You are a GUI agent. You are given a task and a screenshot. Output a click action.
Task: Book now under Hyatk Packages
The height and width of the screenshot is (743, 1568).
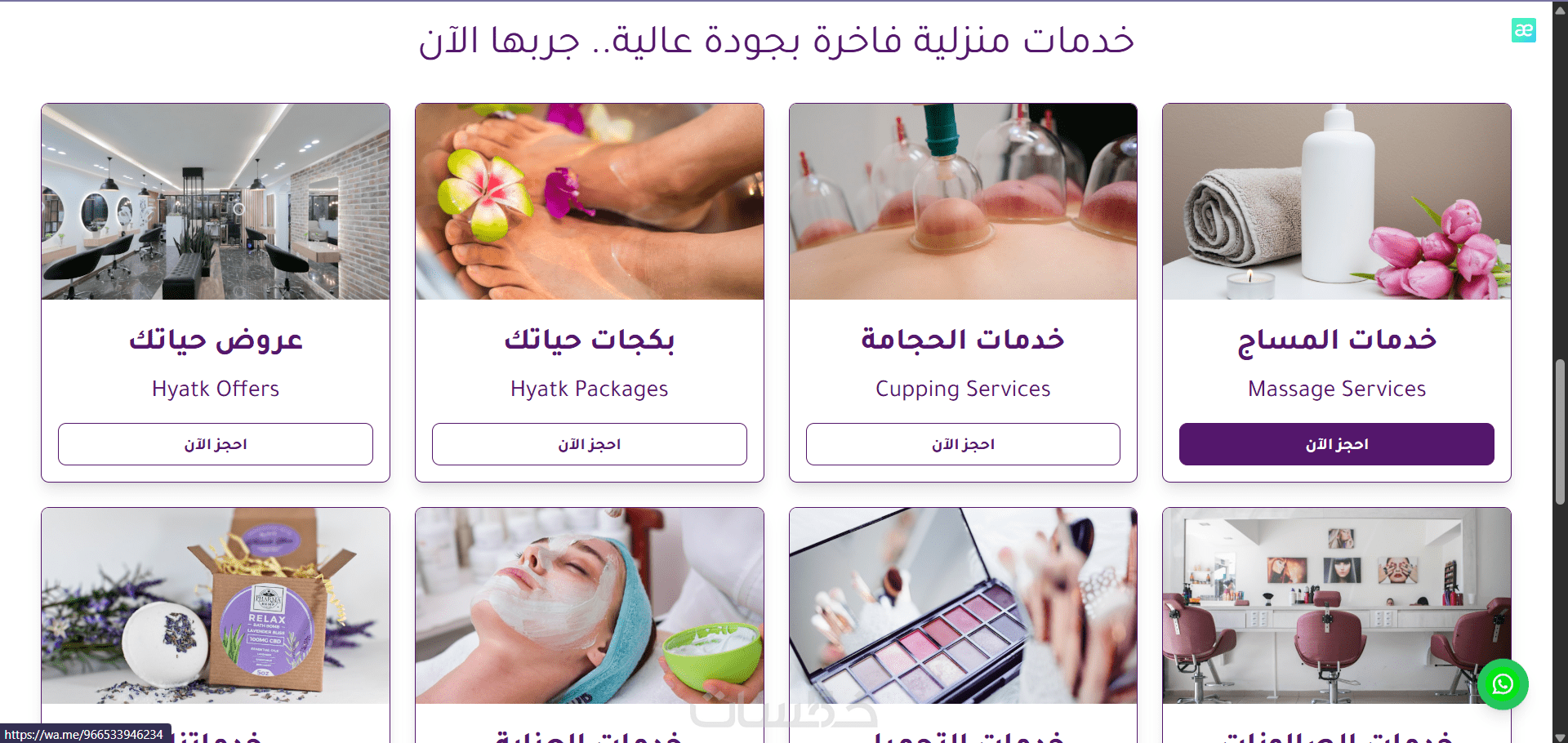click(x=589, y=444)
